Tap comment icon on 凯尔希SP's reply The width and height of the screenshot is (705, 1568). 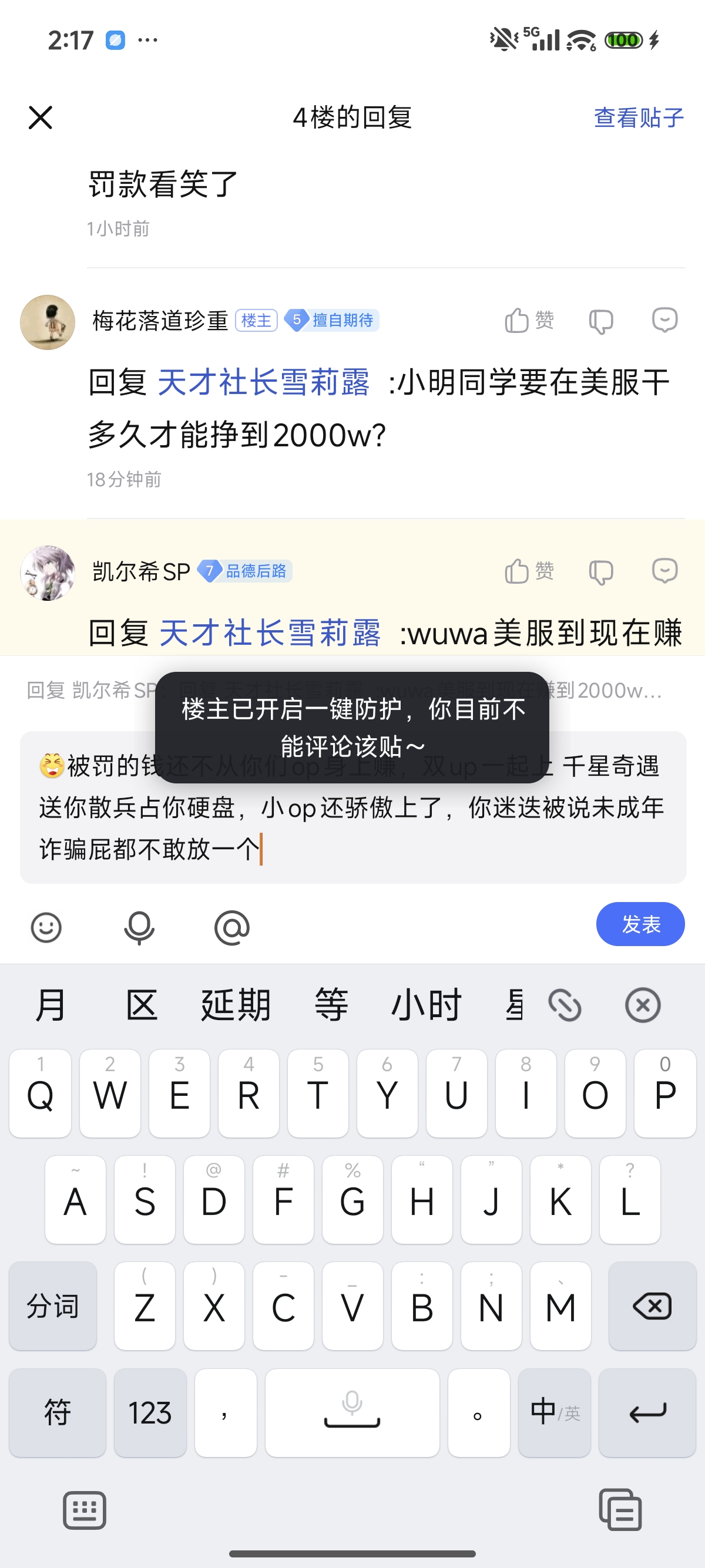coord(664,571)
